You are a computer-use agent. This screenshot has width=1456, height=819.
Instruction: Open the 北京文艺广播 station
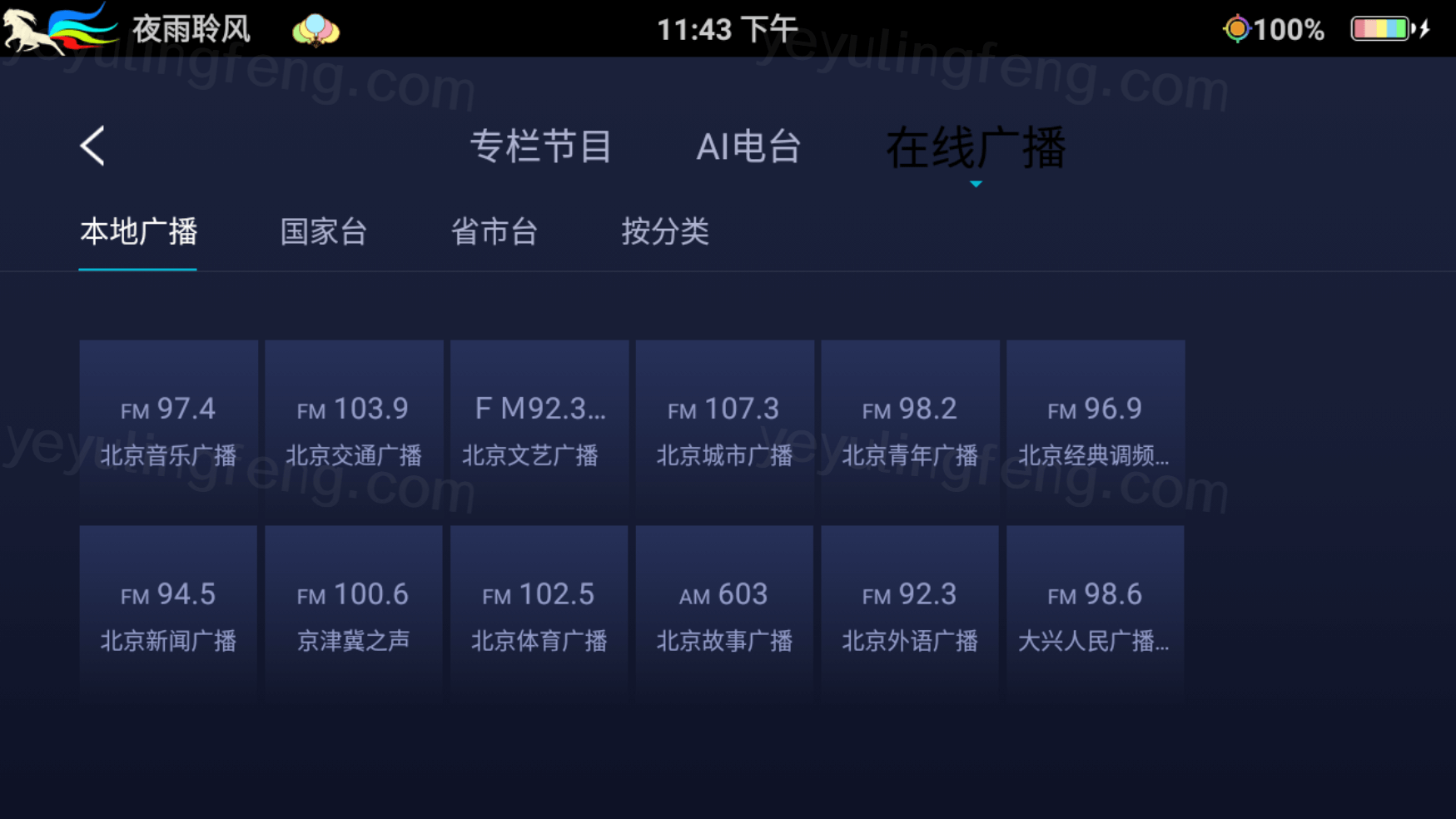[x=539, y=429]
